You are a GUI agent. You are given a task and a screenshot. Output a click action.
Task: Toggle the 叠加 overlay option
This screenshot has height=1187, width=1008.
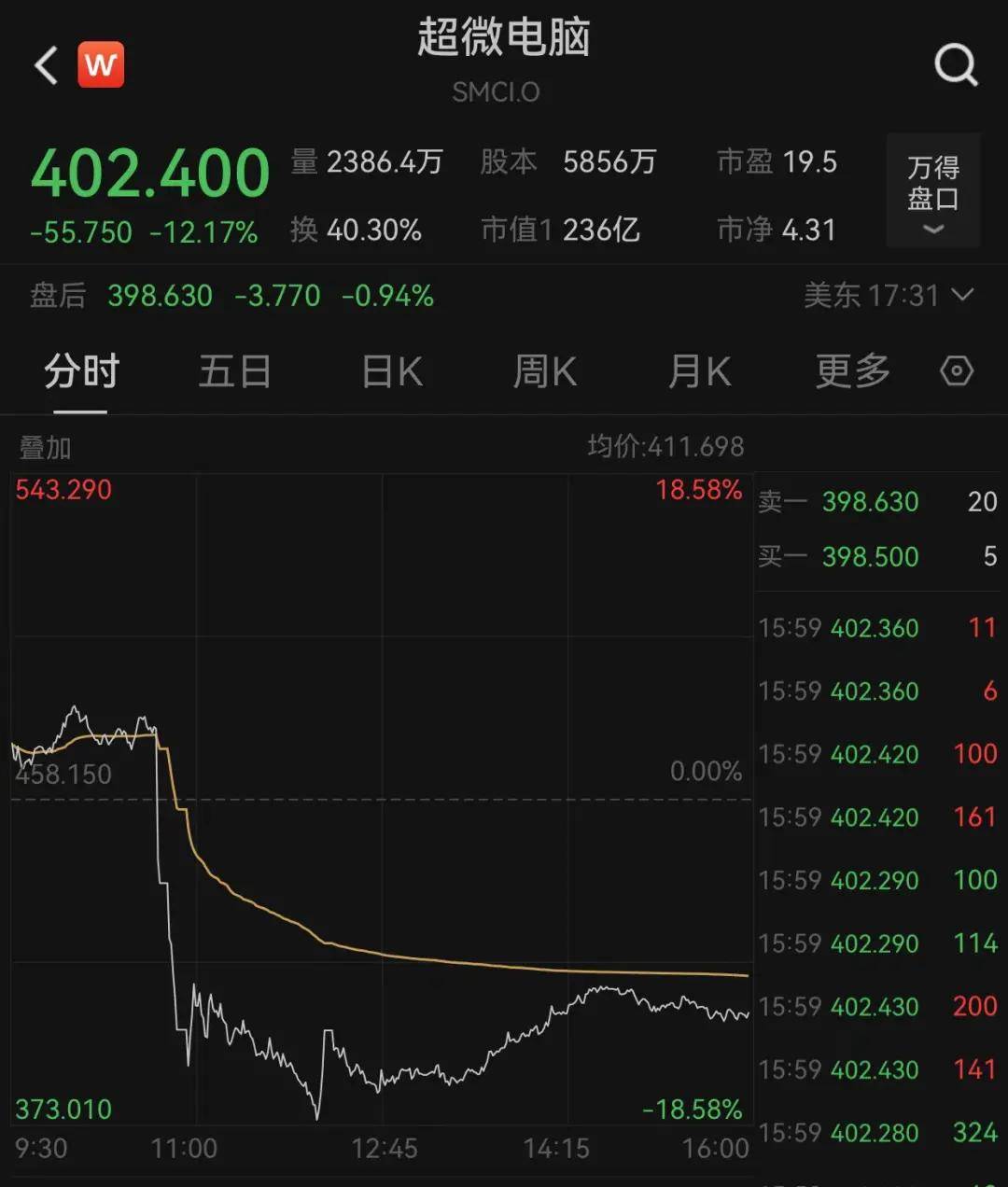click(44, 447)
